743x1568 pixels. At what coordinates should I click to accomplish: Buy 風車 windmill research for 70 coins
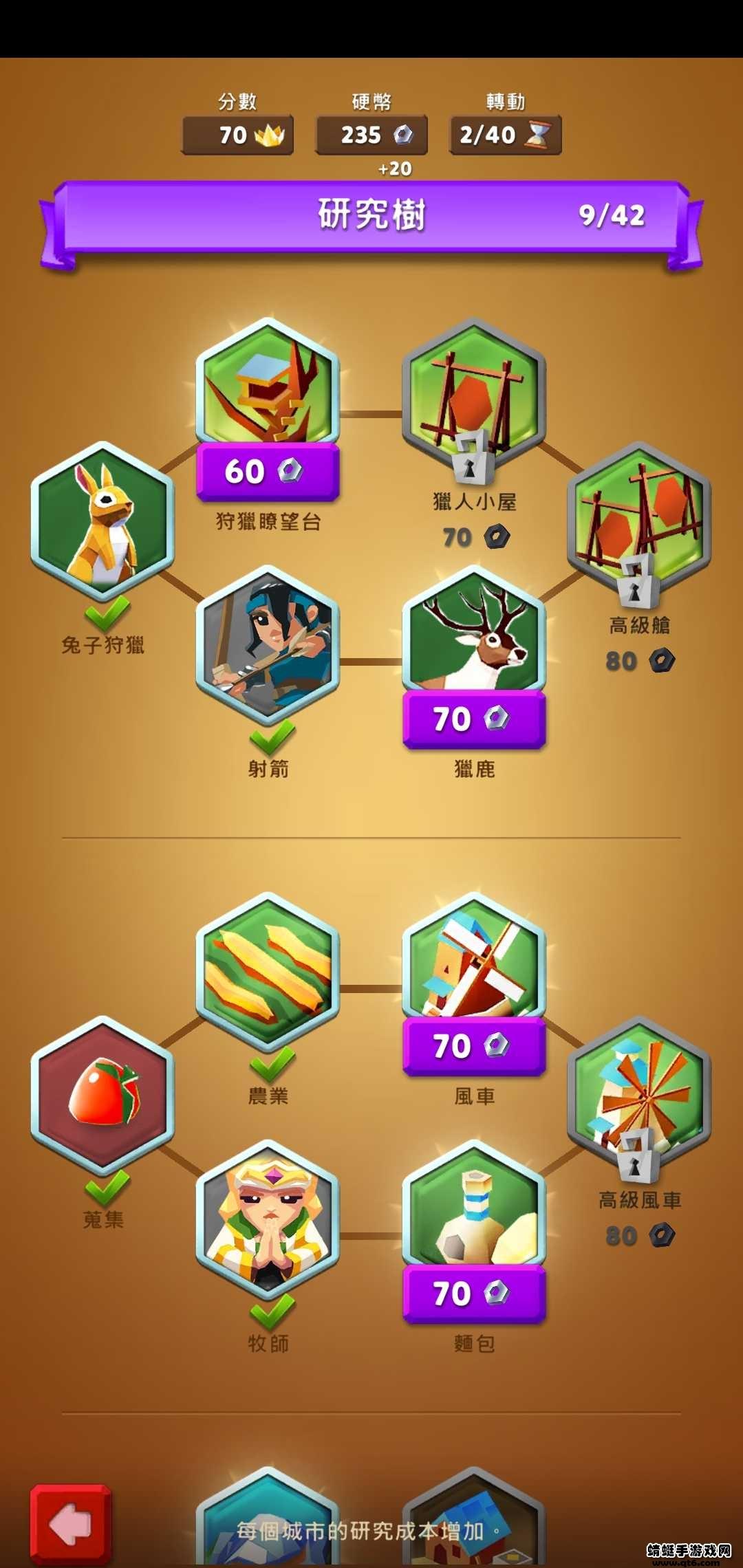[474, 1046]
